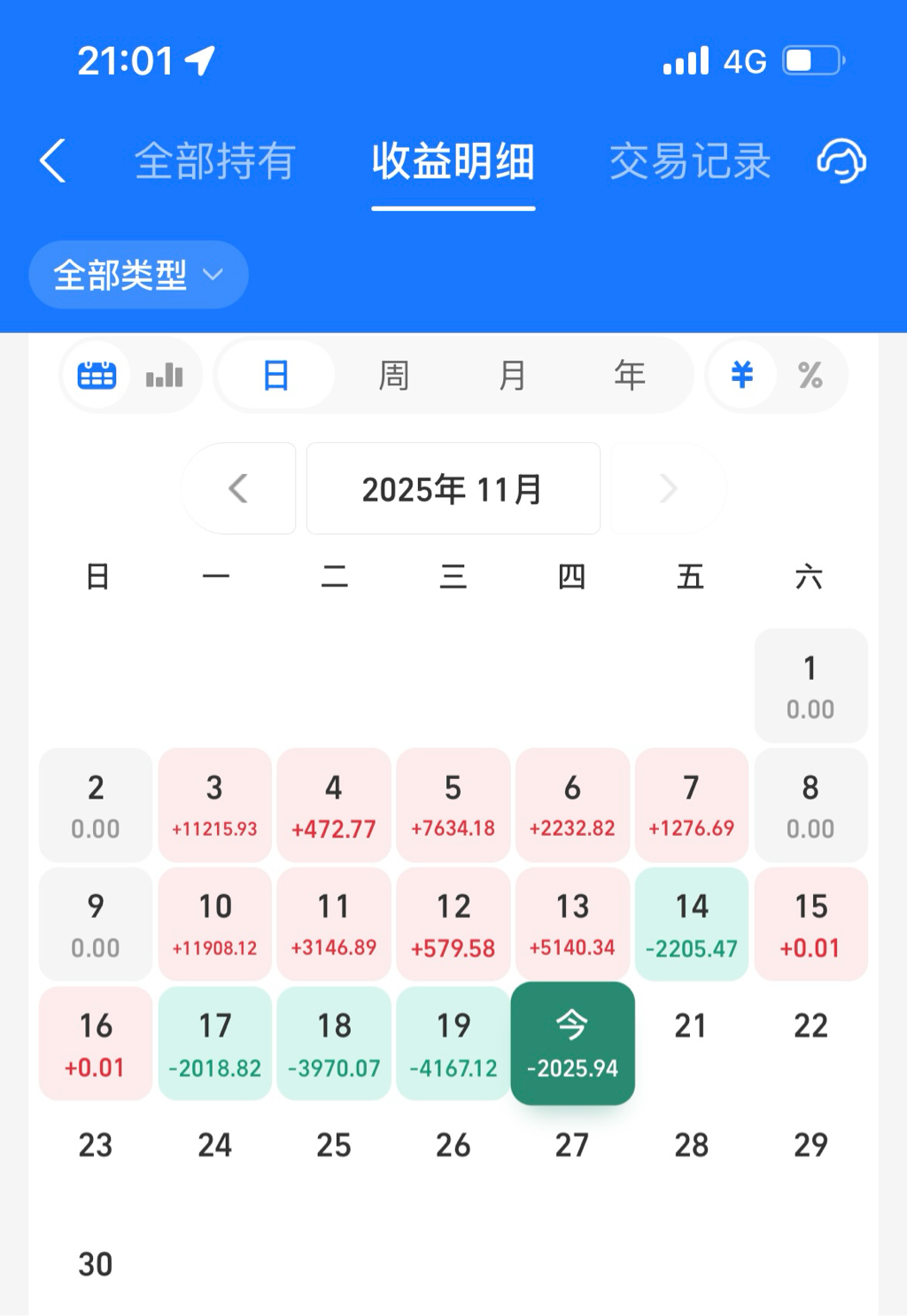This screenshot has width=907, height=1316.
Task: Open day 3 with +11215.93
Action: 214,805
